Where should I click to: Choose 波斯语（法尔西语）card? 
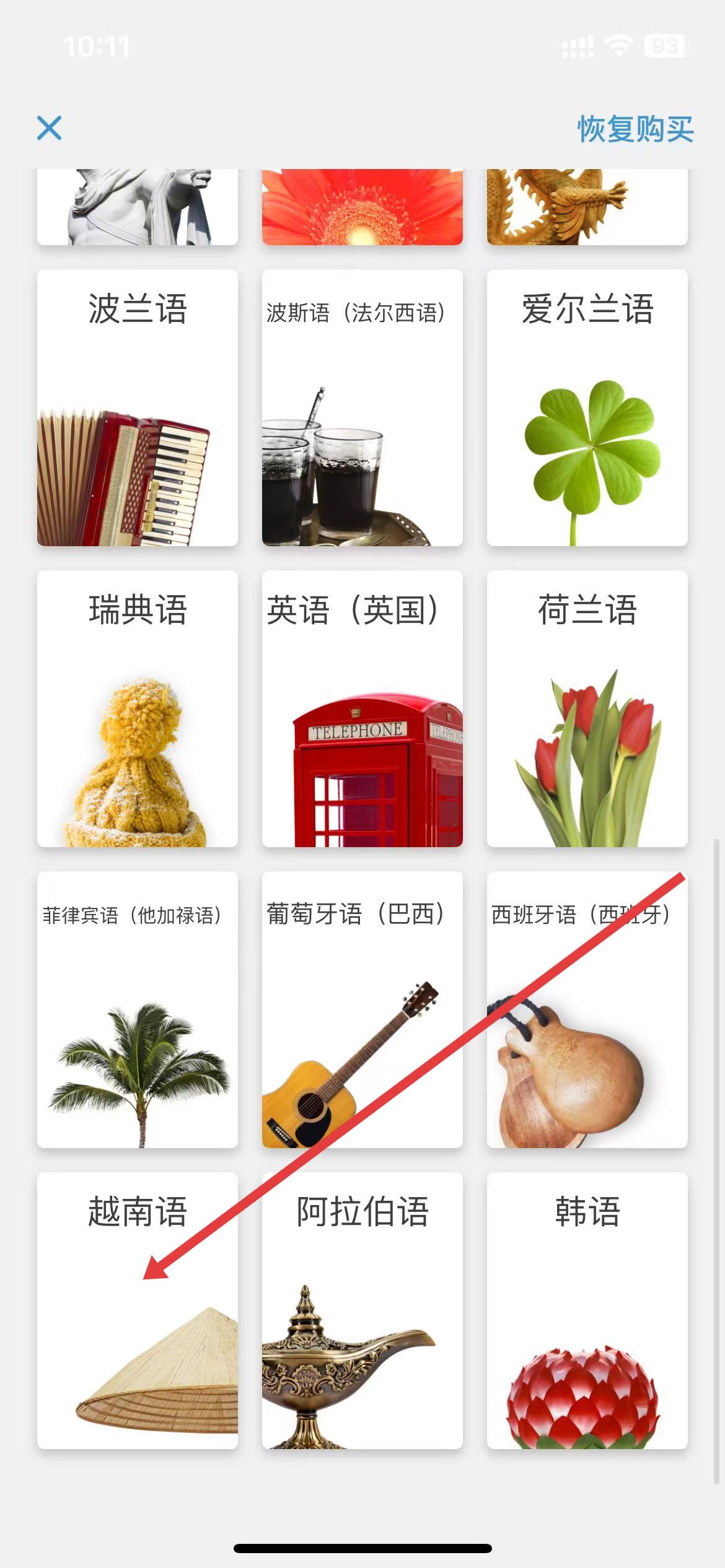pos(362,407)
